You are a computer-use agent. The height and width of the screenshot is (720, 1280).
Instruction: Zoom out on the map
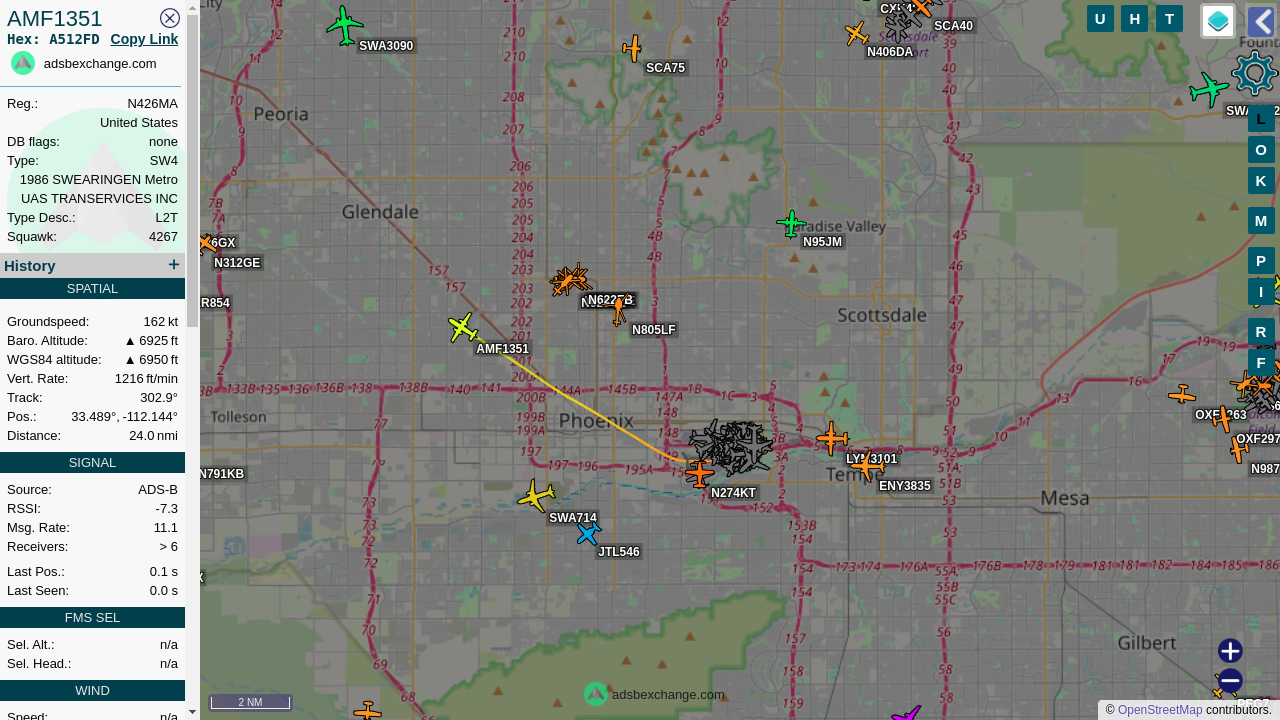coord(1230,681)
